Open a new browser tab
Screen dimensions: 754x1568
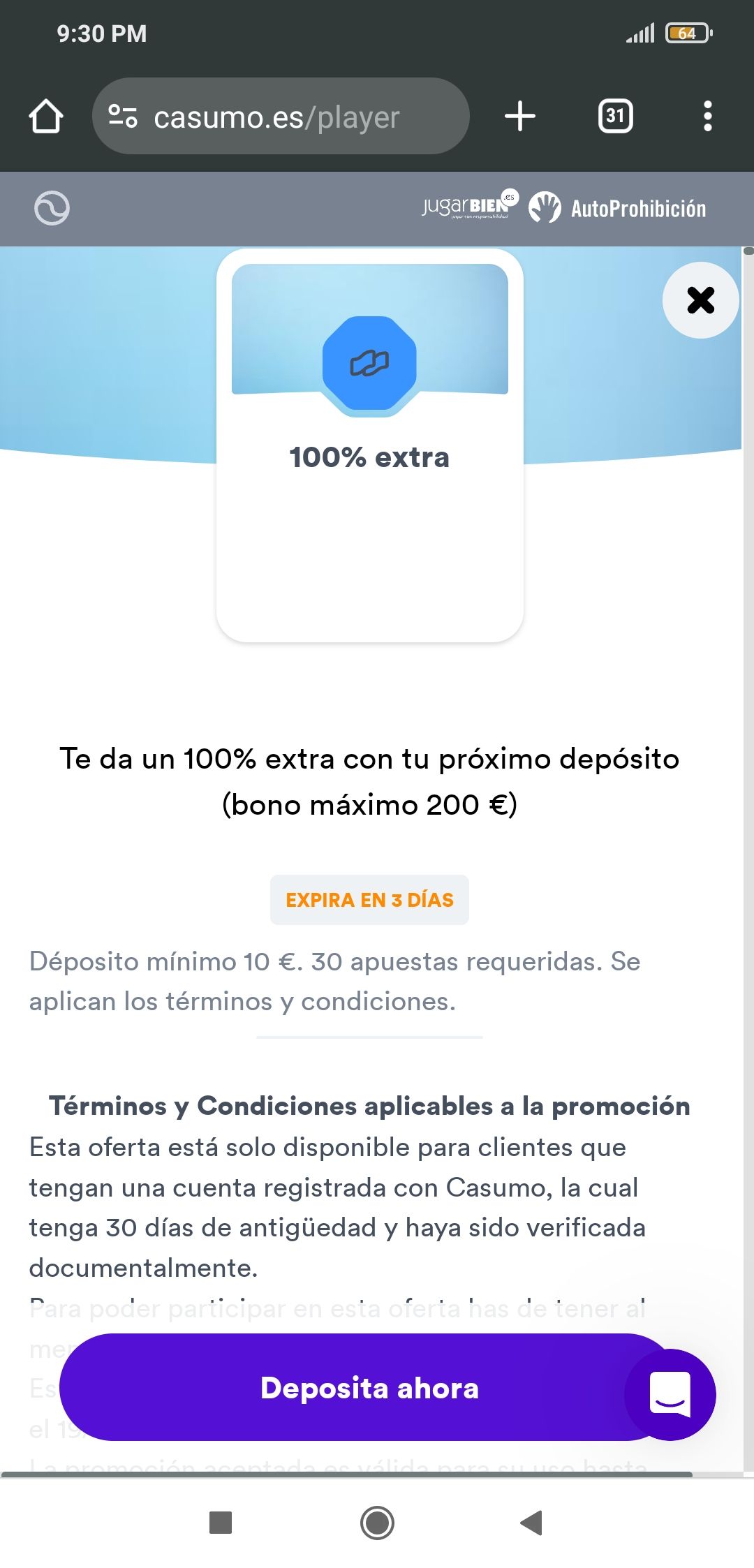click(x=520, y=117)
